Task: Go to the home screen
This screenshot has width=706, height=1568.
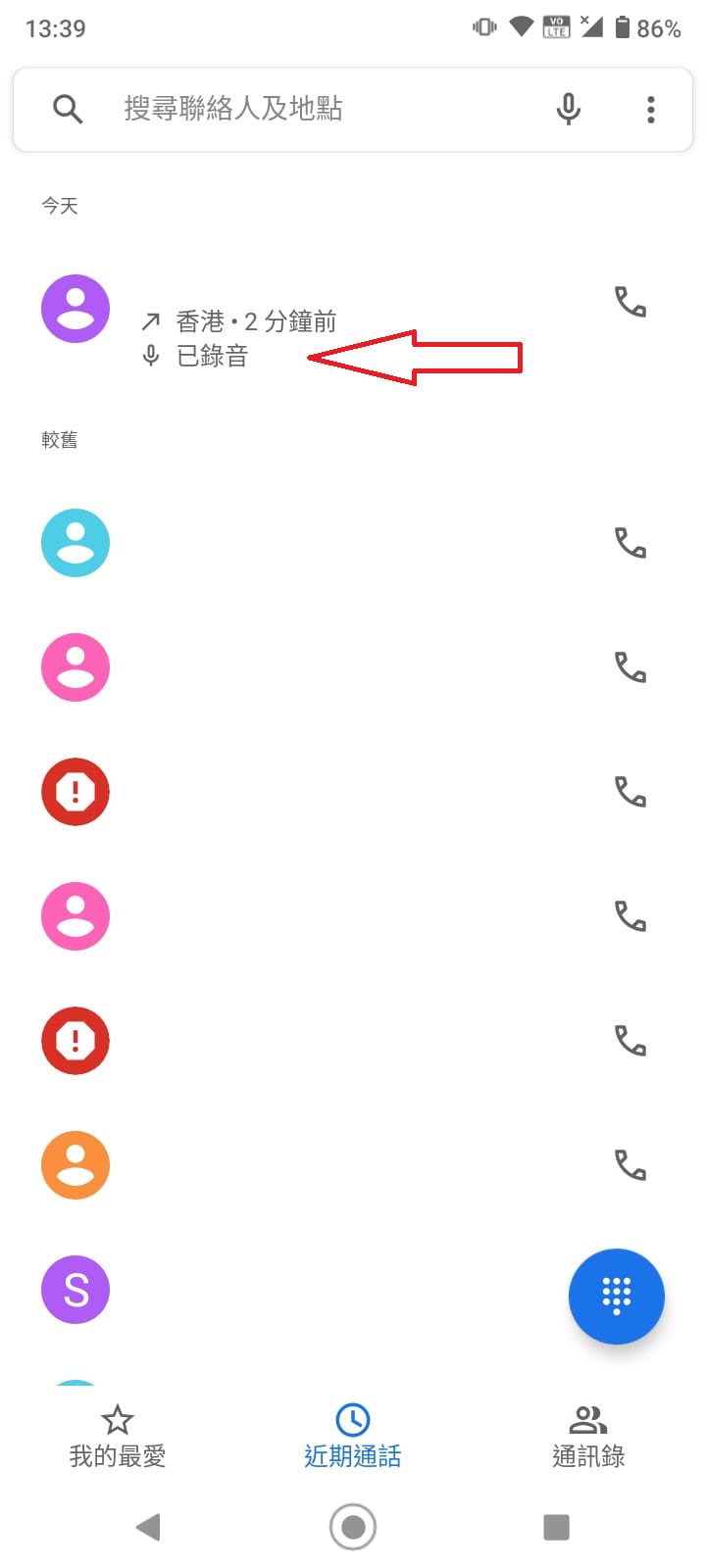Action: (353, 1527)
